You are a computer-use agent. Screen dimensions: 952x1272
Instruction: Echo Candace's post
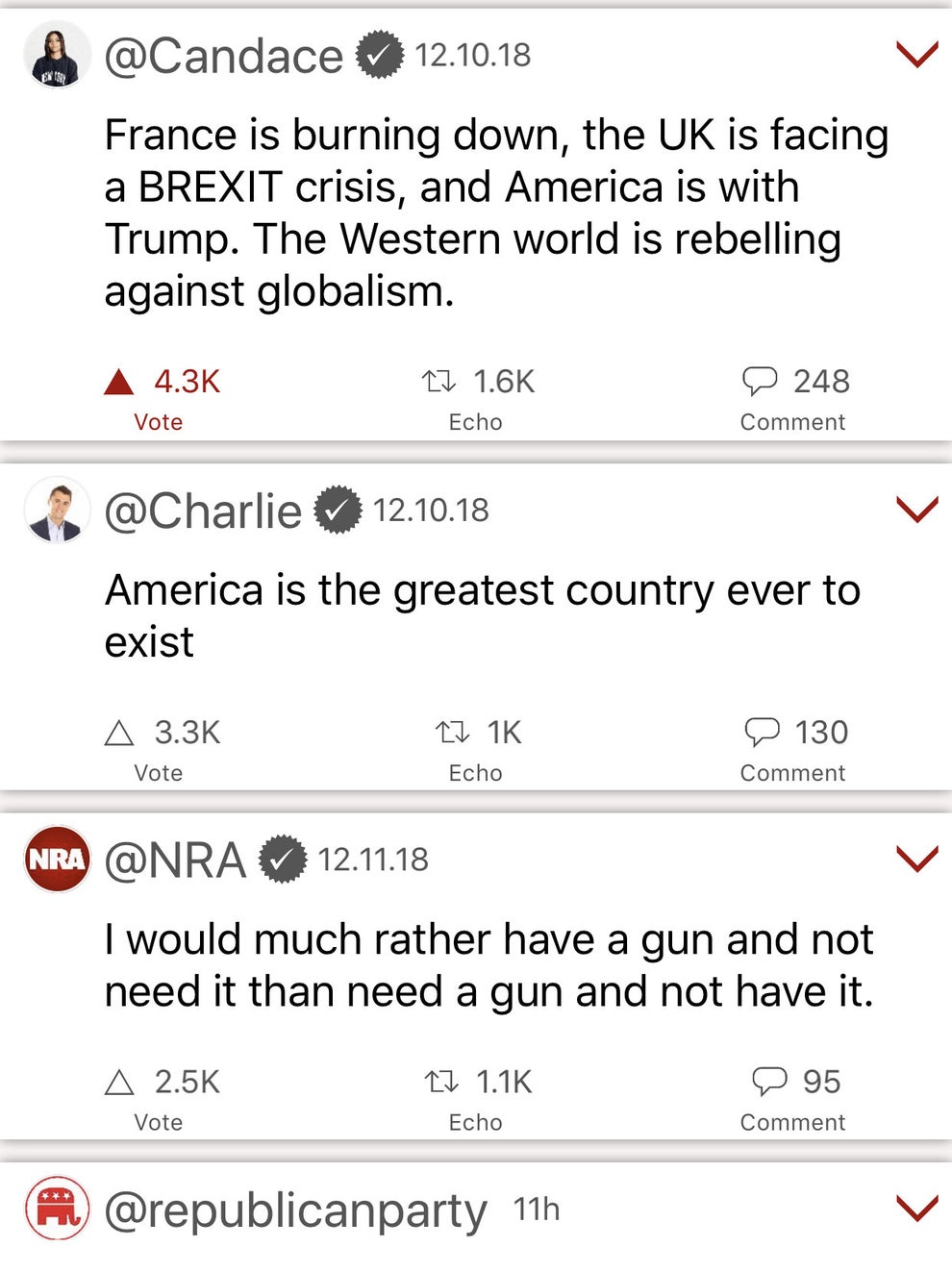[439, 383]
